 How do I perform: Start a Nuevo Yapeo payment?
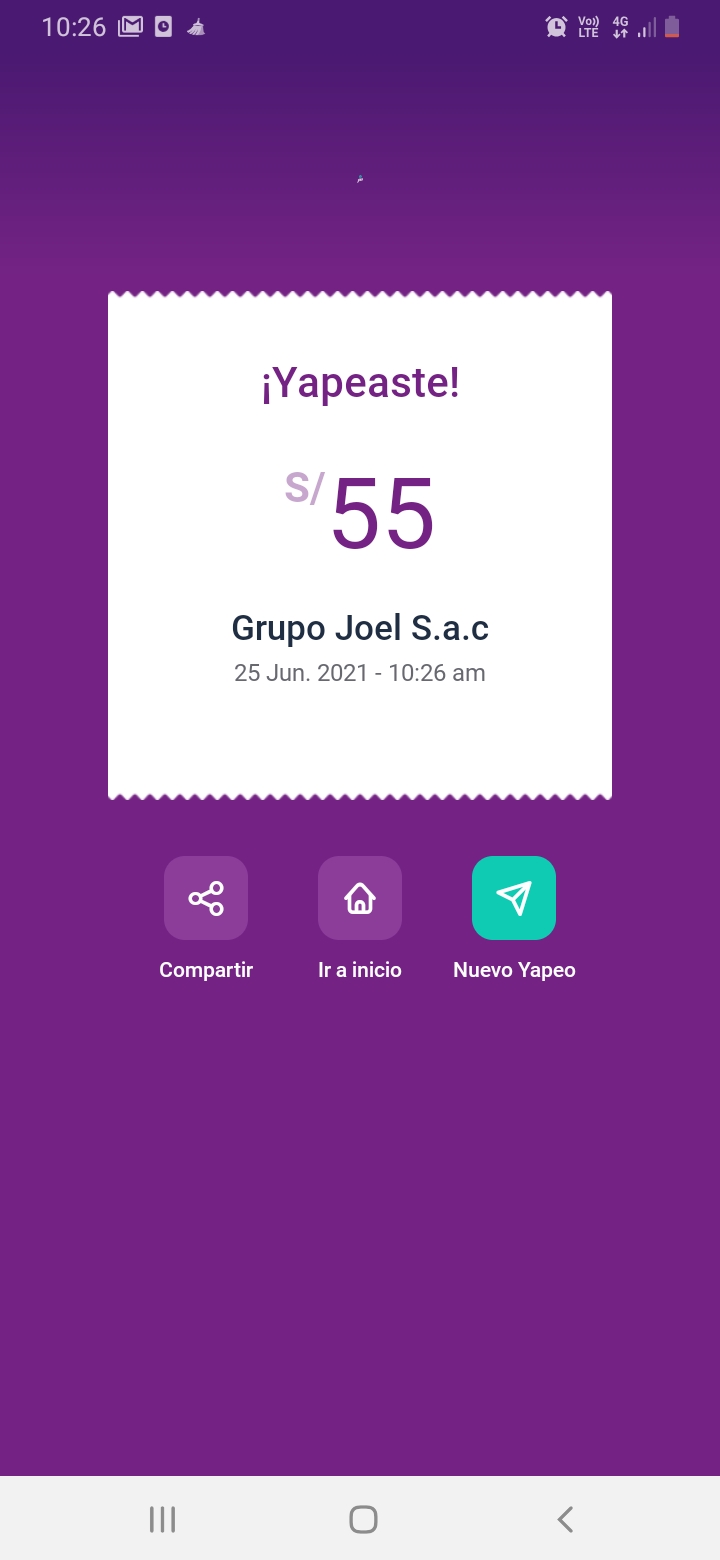pos(514,898)
